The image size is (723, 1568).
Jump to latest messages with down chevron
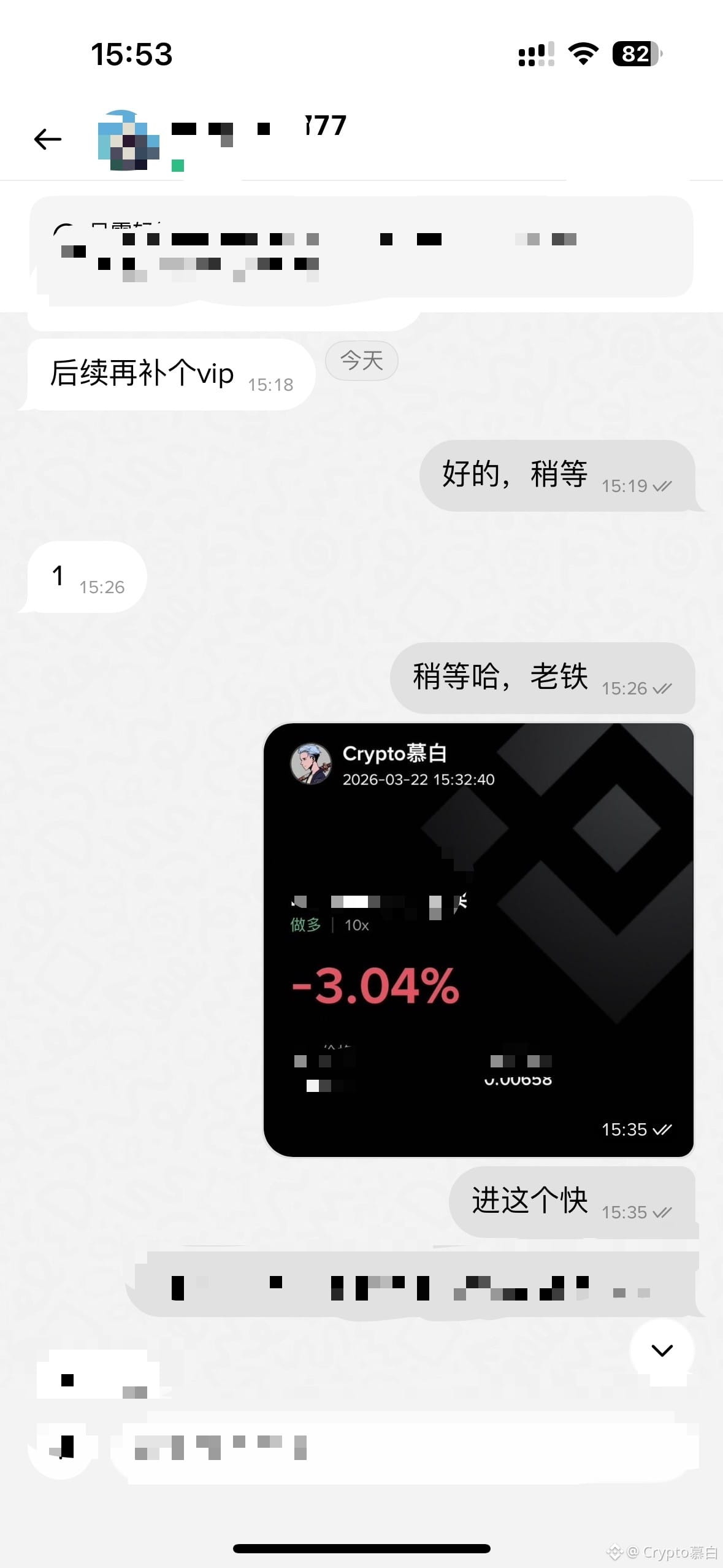[x=662, y=1350]
